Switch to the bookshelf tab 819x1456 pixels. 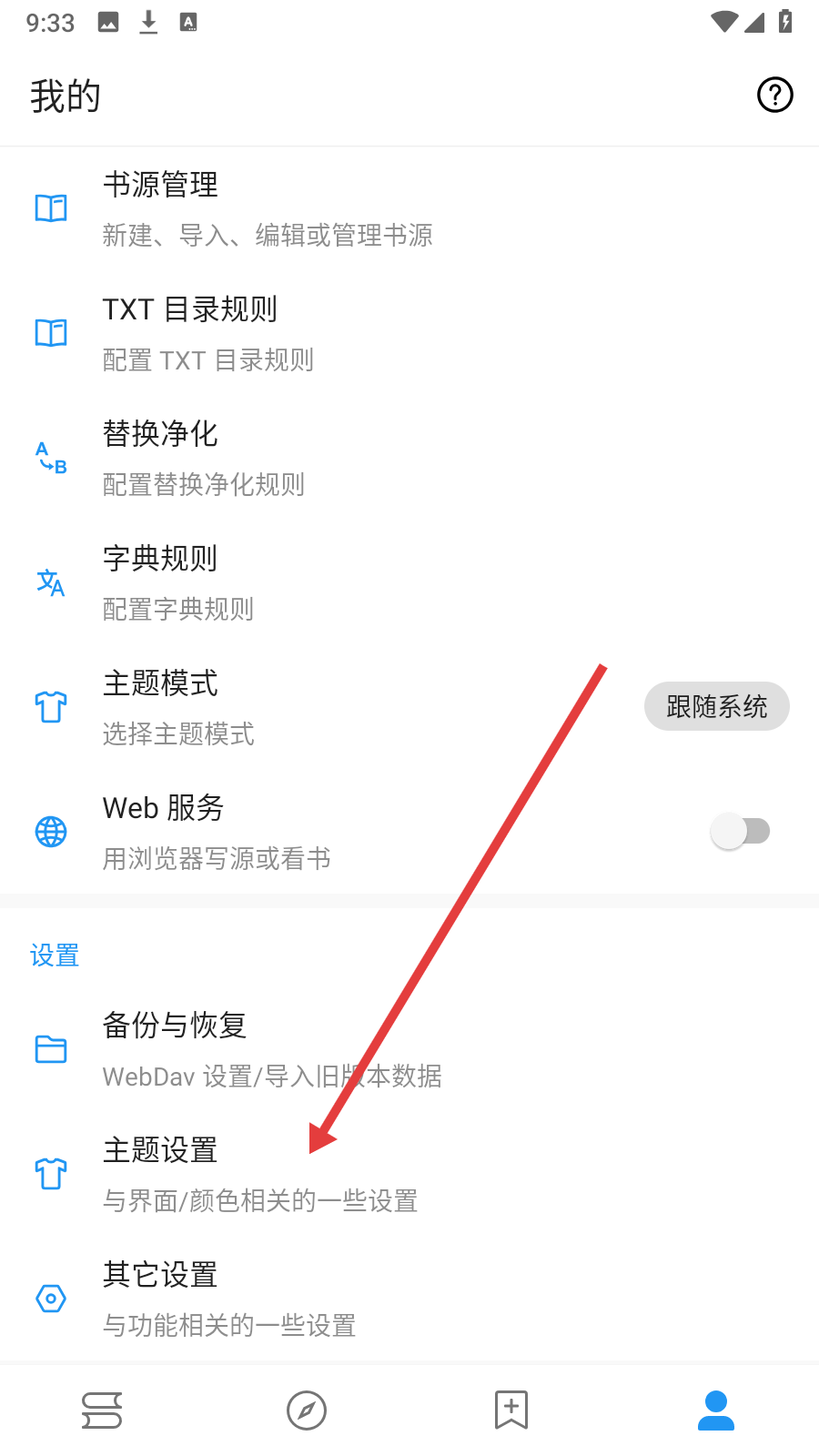[x=102, y=1410]
